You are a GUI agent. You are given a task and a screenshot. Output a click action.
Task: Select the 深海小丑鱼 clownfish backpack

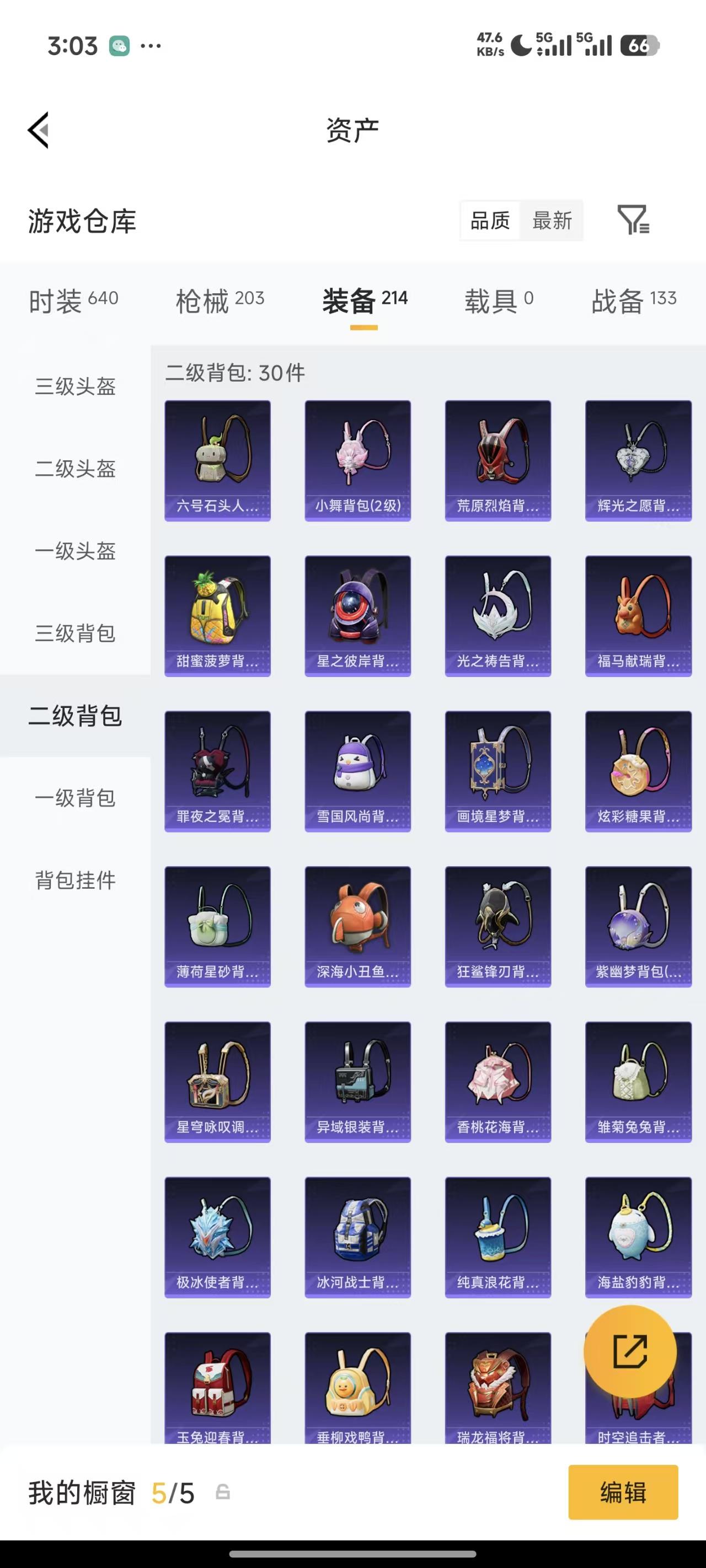click(357, 925)
